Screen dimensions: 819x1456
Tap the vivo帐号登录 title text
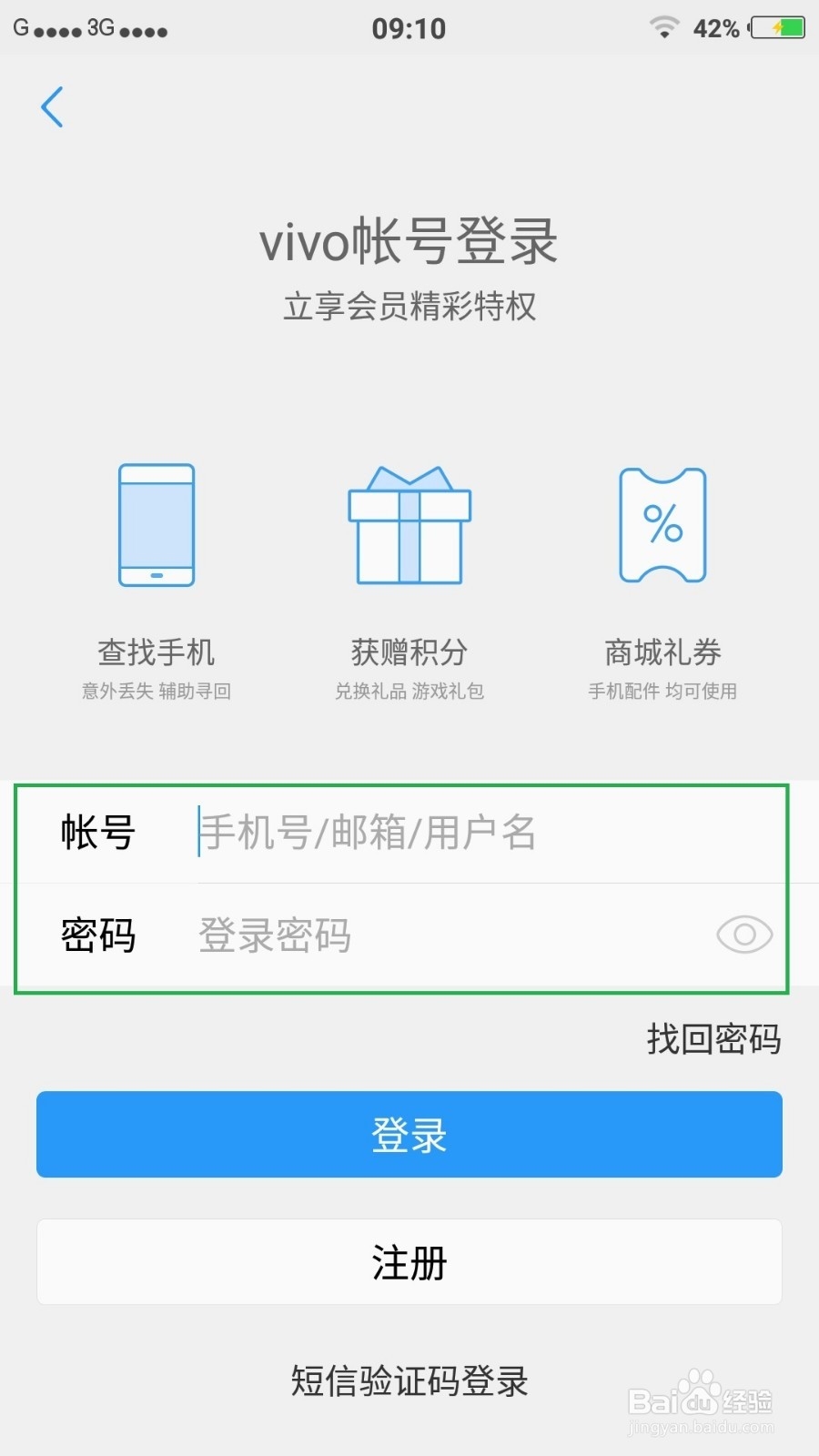click(x=409, y=242)
